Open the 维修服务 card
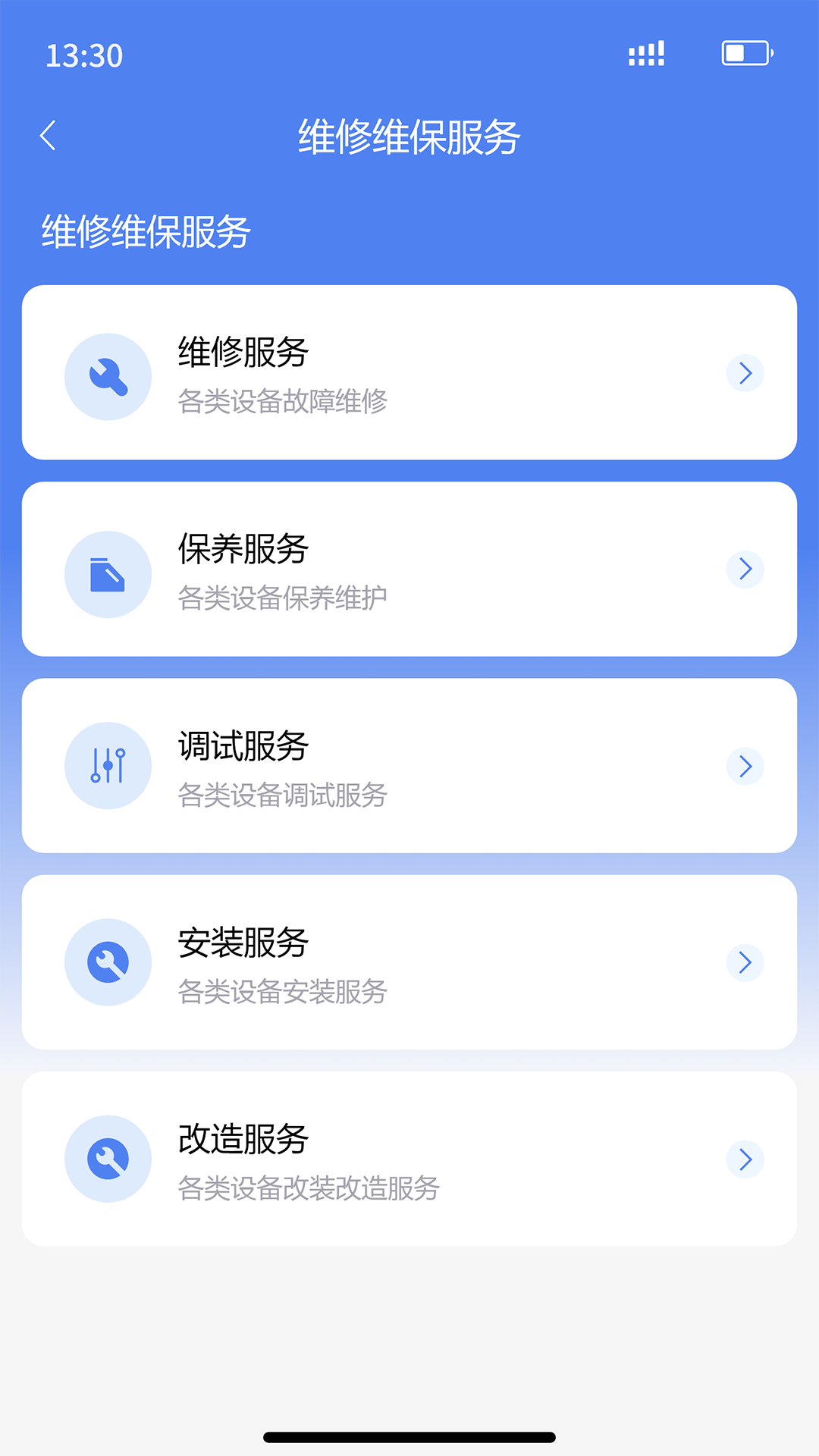Viewport: 819px width, 1456px height. (409, 371)
